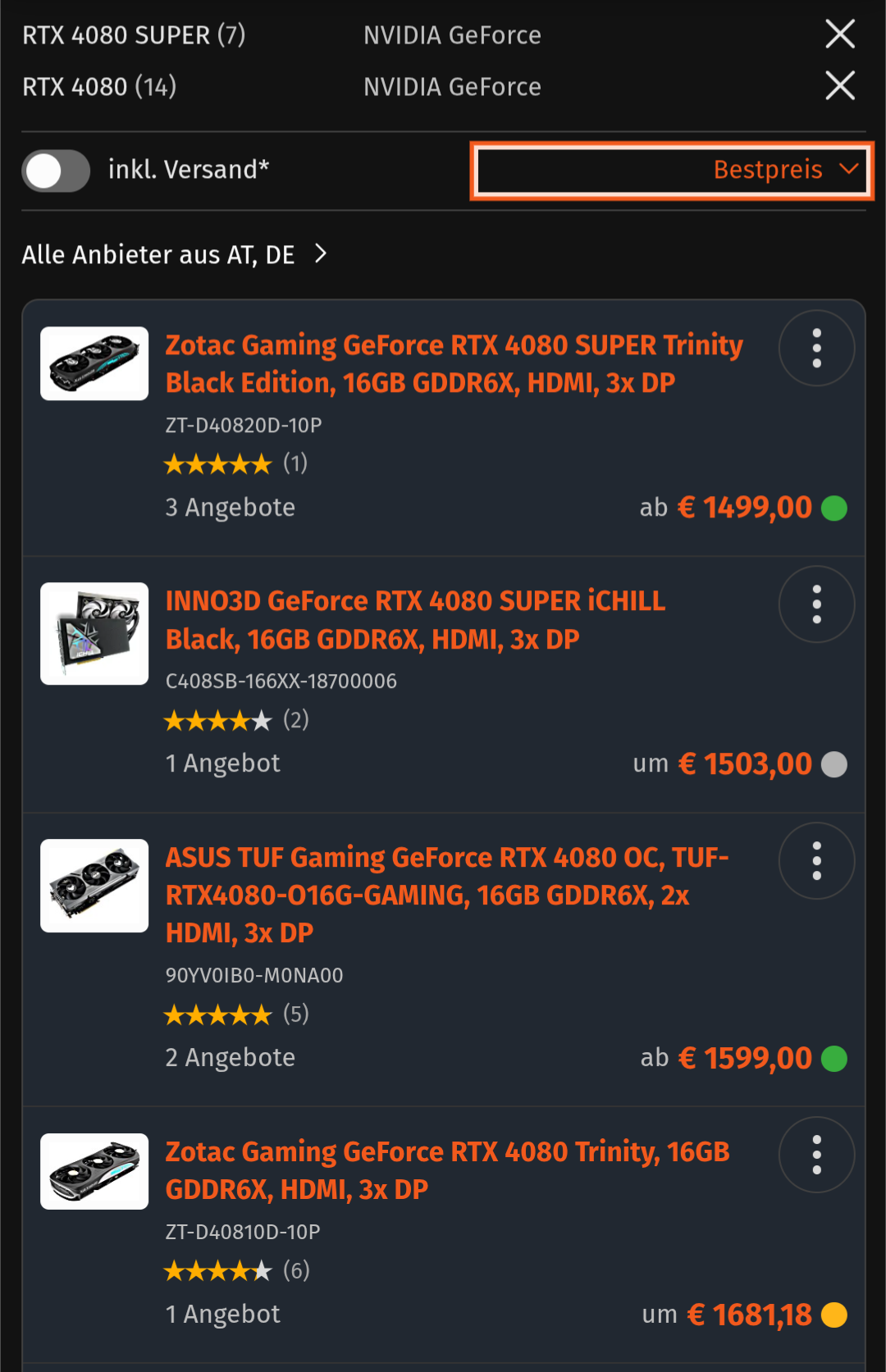
Task: Open more options for ASUS TUF Gaming
Action: tap(816, 861)
